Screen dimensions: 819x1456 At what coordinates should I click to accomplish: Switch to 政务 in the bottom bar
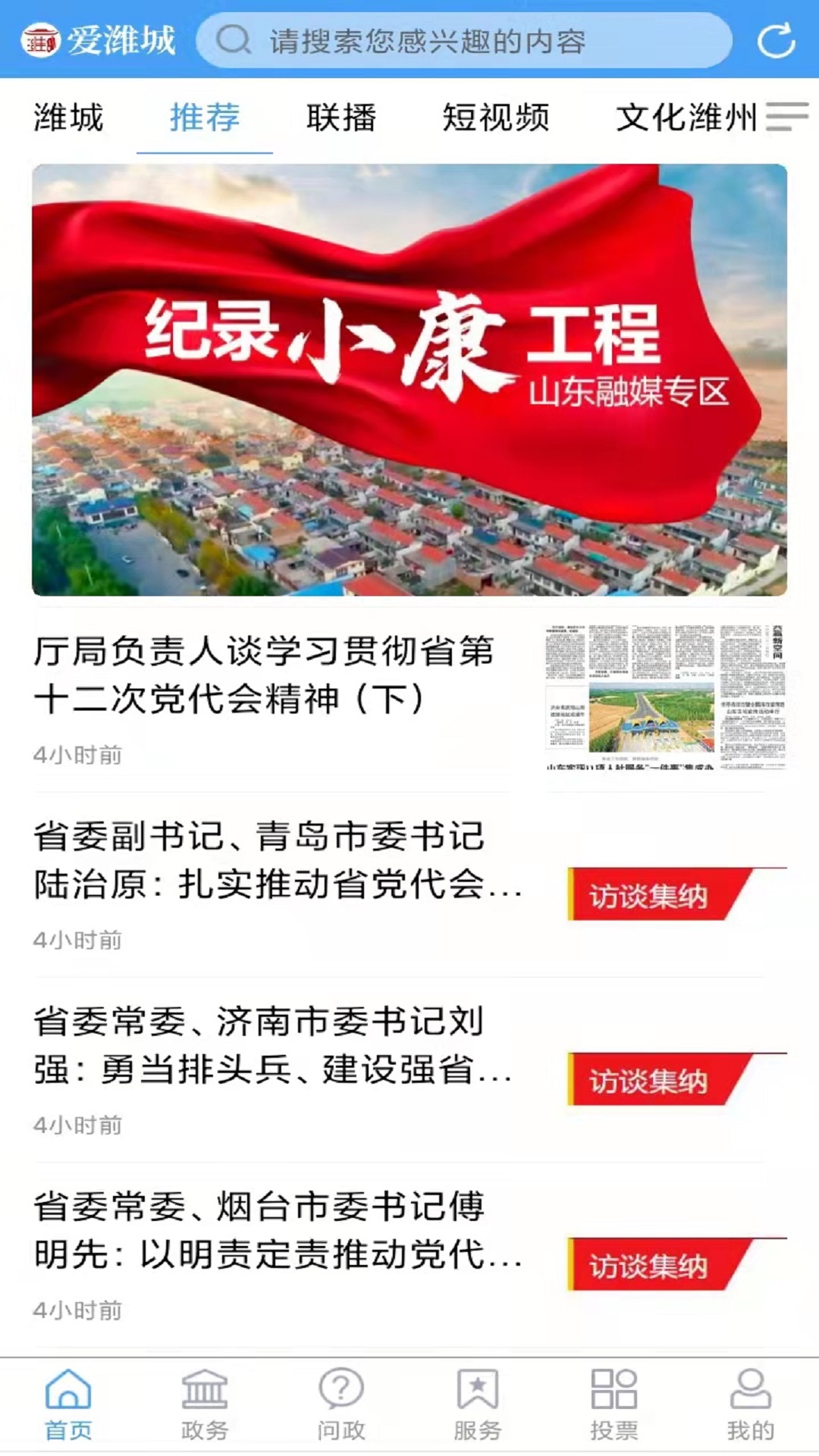[205, 1405]
